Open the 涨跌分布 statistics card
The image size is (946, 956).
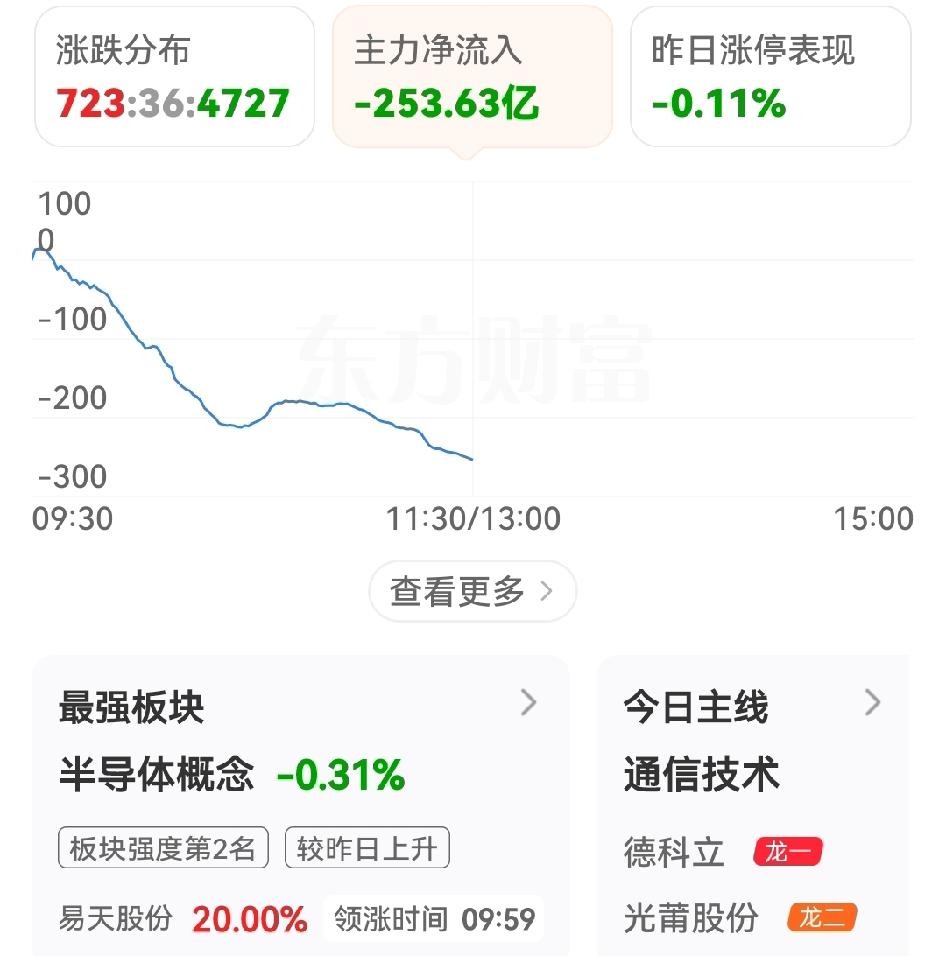click(x=174, y=75)
